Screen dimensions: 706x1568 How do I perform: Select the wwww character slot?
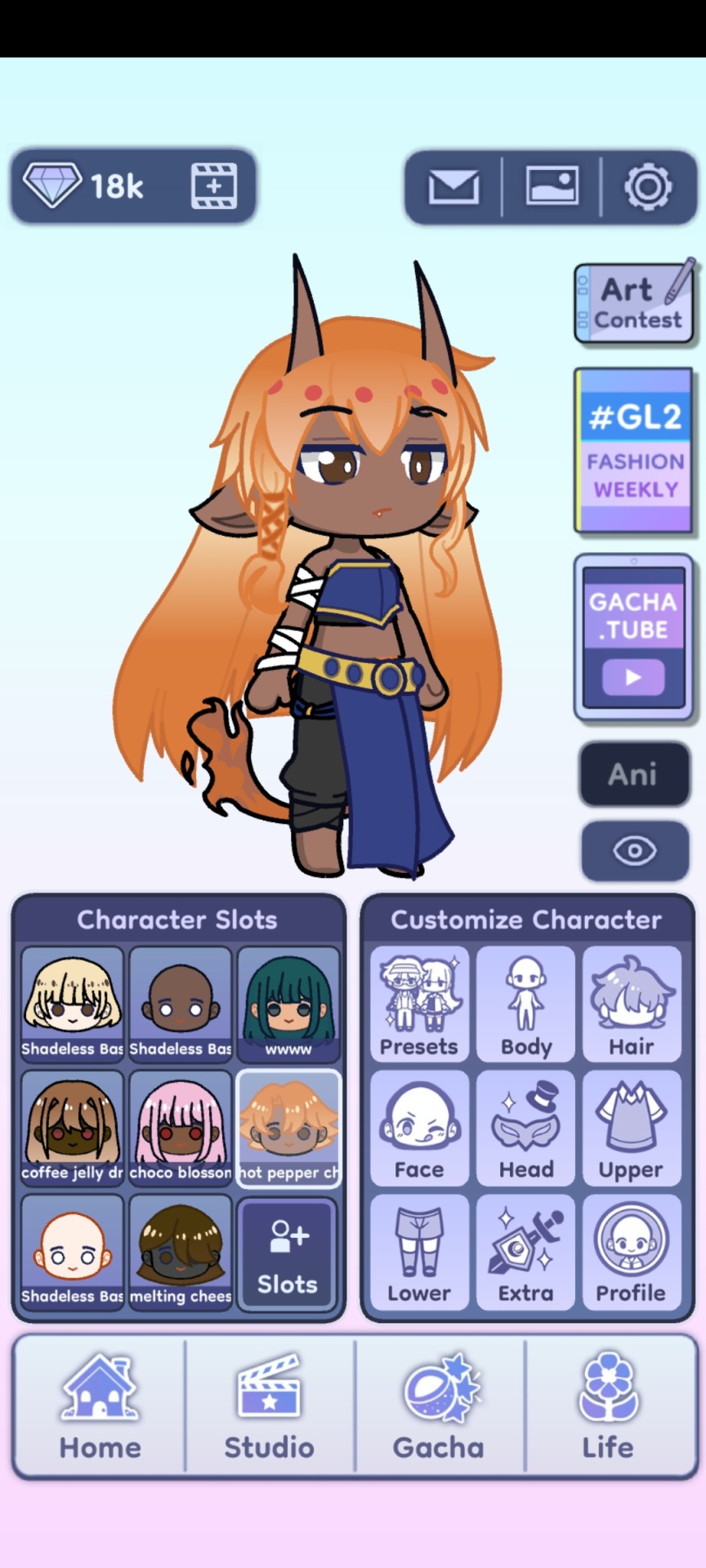pyautogui.click(x=288, y=1004)
